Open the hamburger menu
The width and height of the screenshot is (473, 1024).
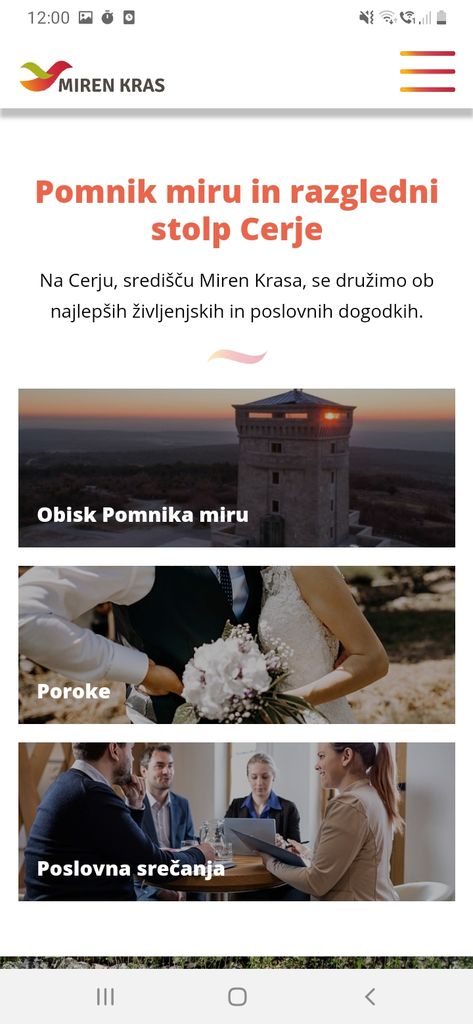pyautogui.click(x=427, y=71)
